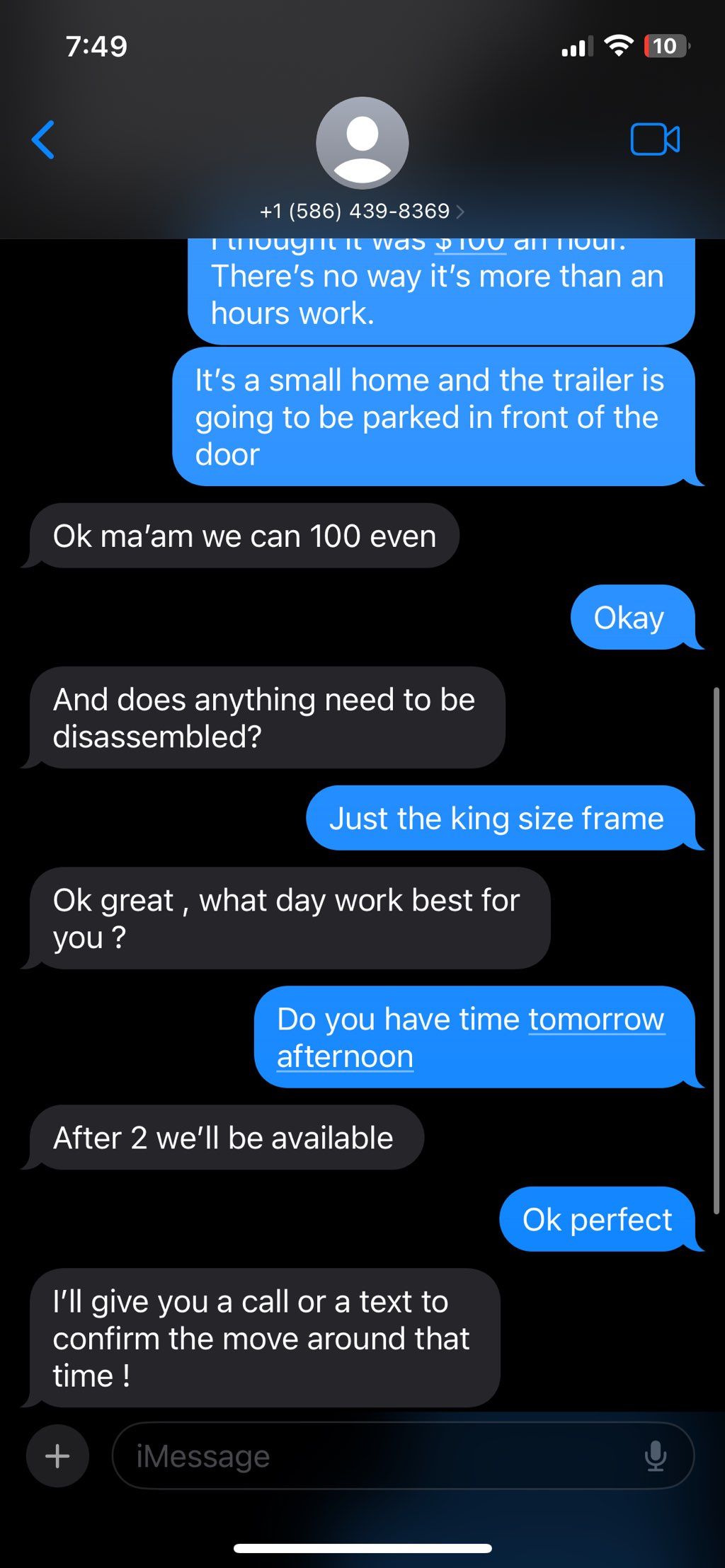This screenshot has height=1568, width=725.
Task: Open the plus attachments menu
Action: click(57, 1455)
